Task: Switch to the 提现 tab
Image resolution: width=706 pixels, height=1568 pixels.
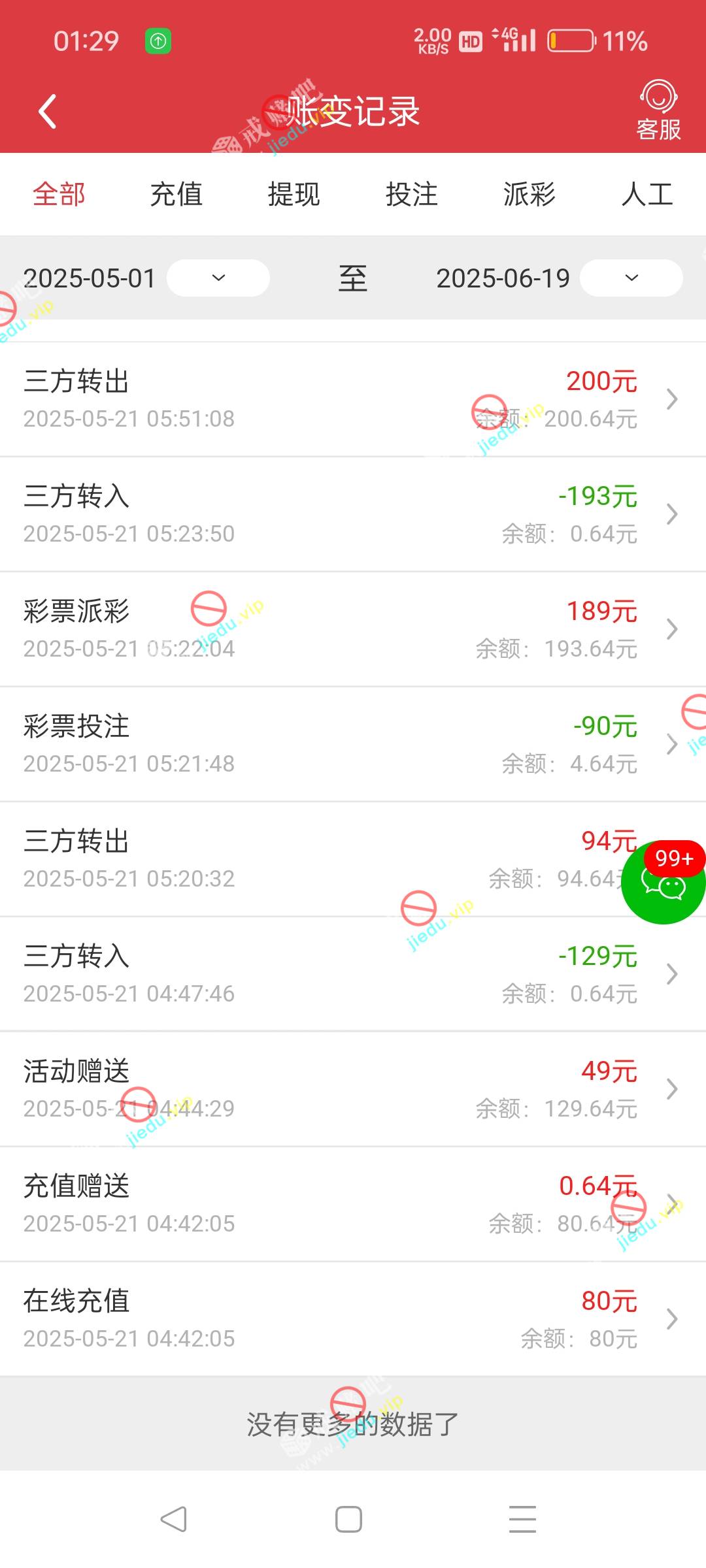Action: pyautogui.click(x=294, y=195)
